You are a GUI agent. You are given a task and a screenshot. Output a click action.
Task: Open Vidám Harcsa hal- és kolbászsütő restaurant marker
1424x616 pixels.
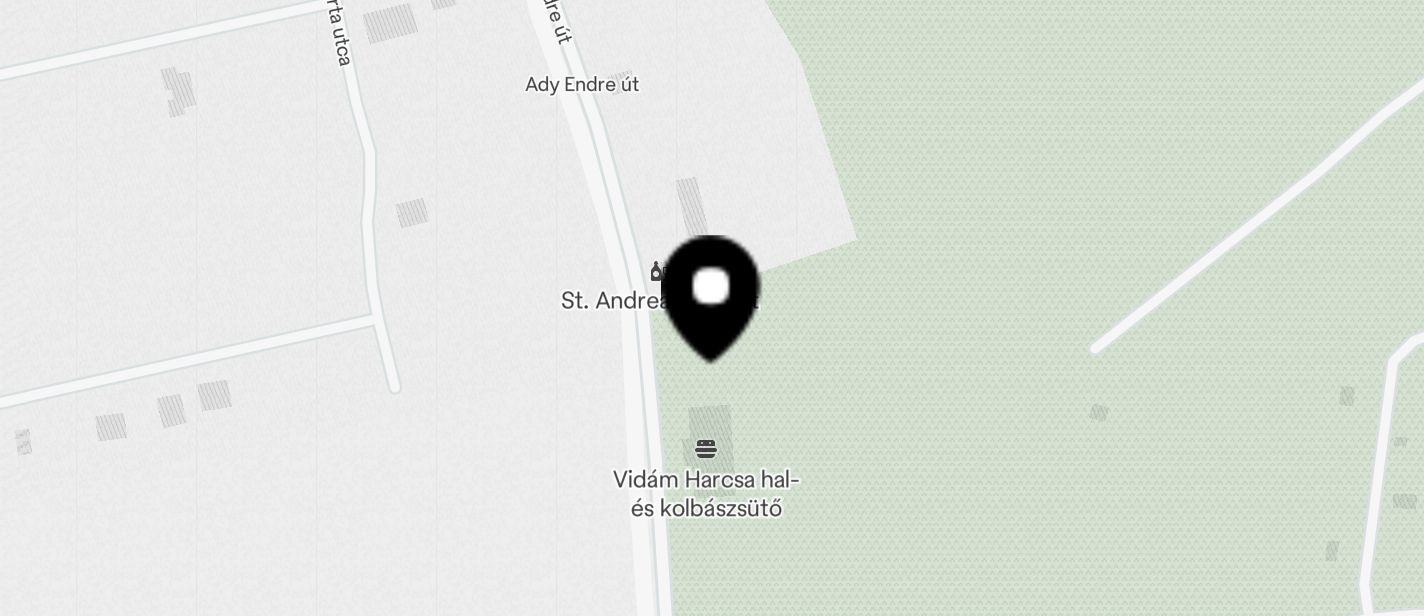tap(706, 449)
